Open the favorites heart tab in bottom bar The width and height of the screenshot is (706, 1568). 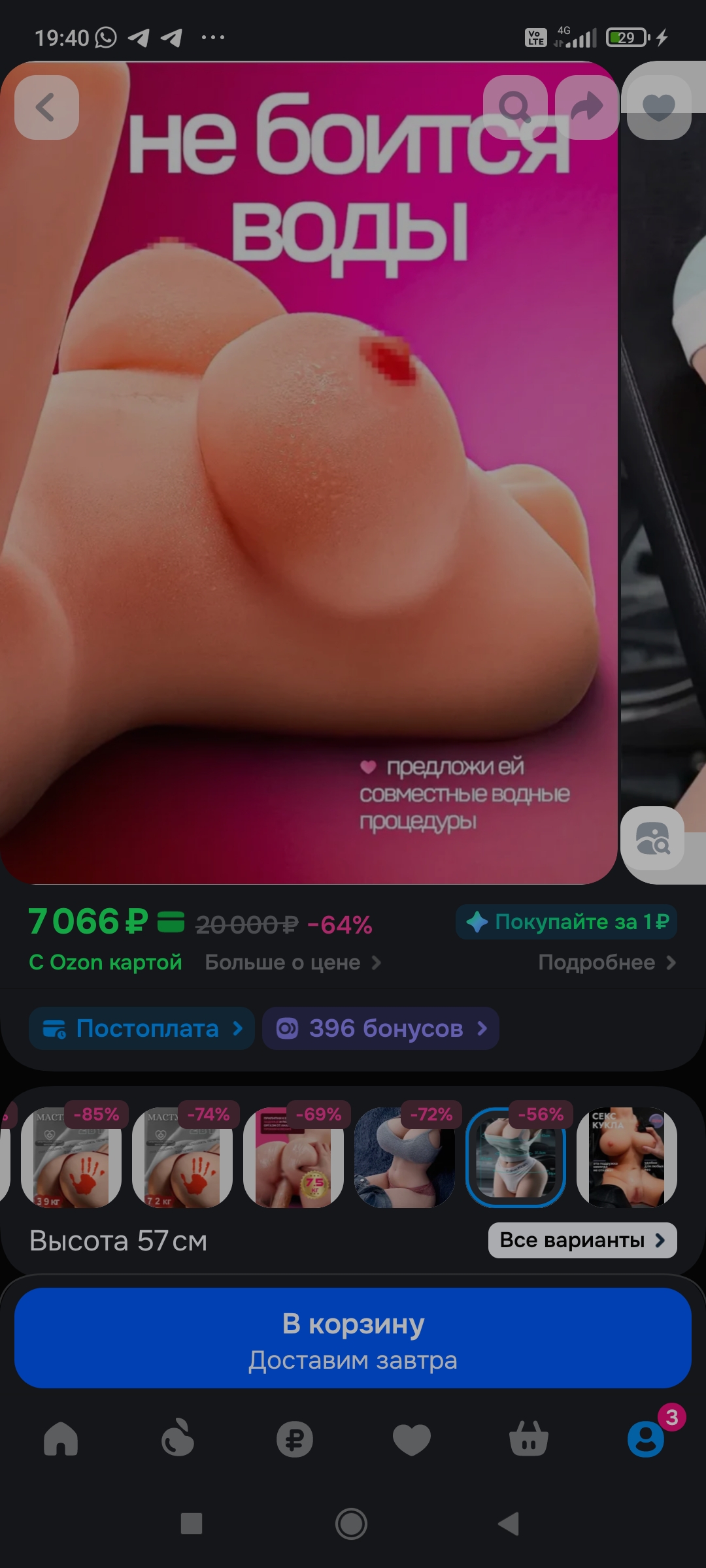click(411, 1439)
